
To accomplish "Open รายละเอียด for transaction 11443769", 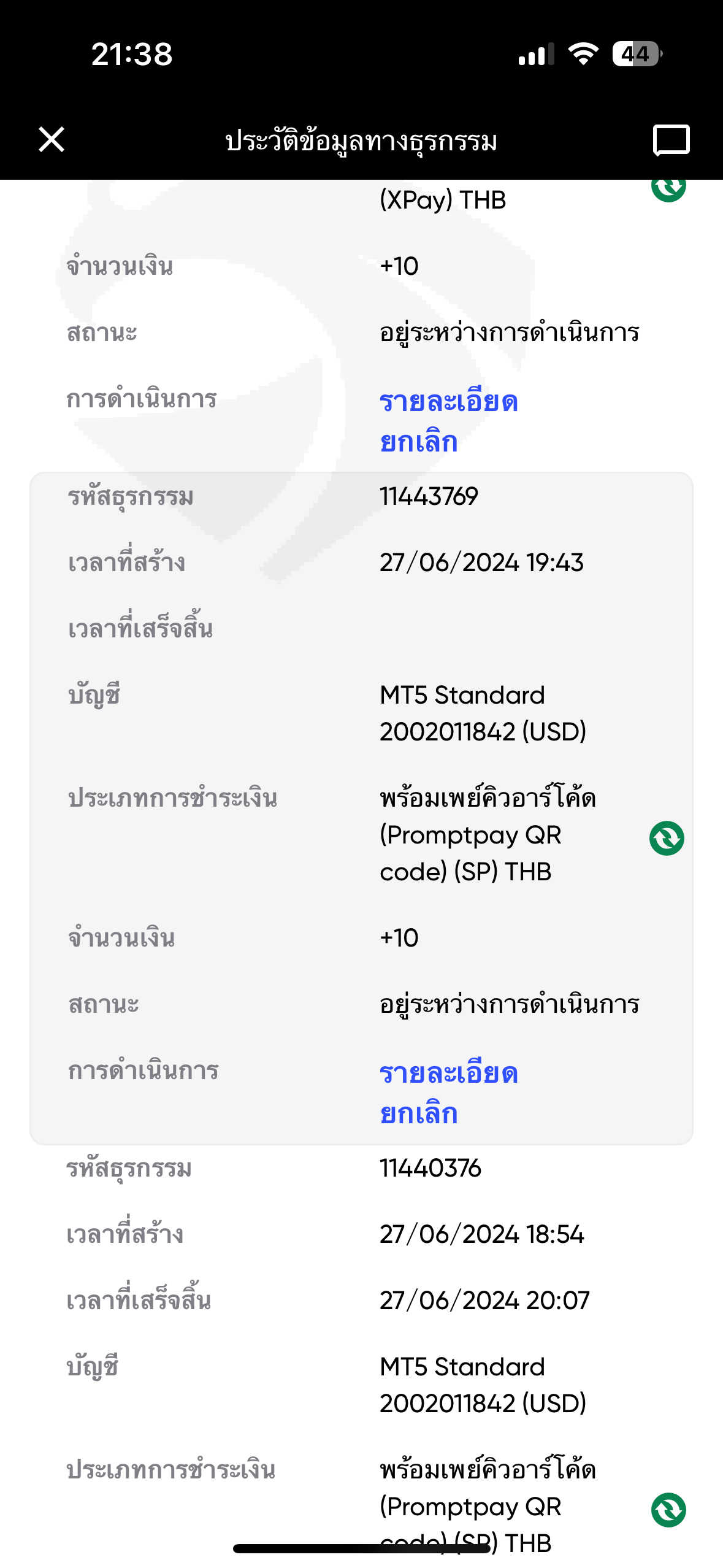I will click(x=449, y=1074).
